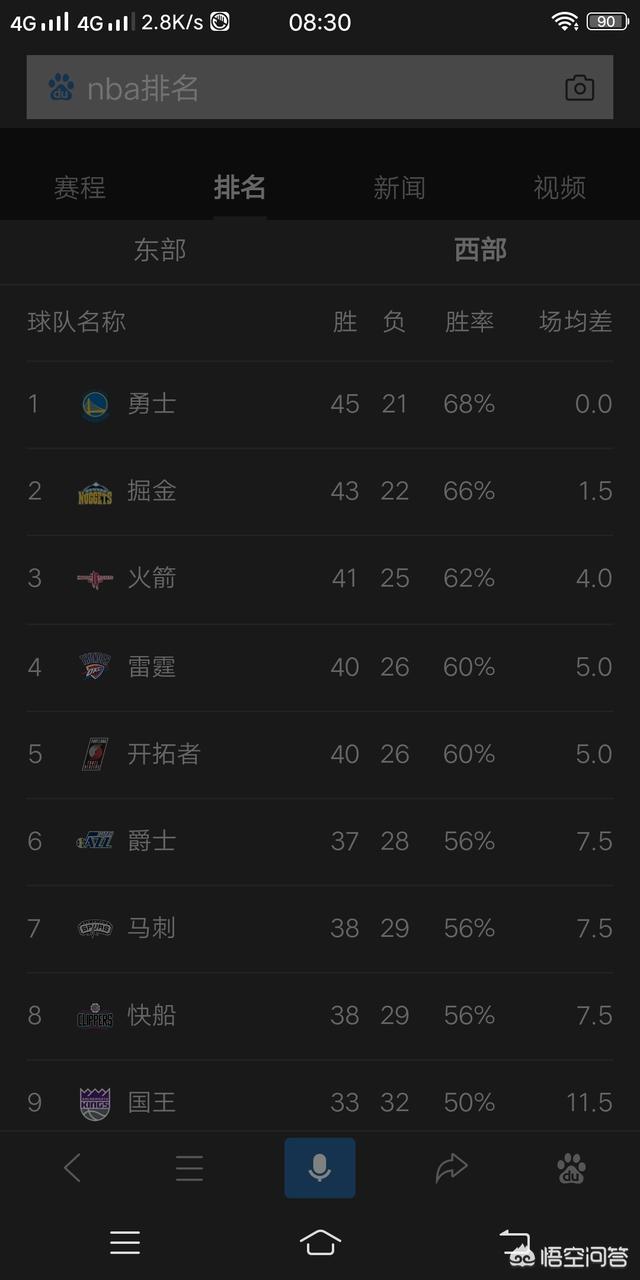Open the Baidu paw home icon
This screenshot has width=640, height=1280.
pyautogui.click(x=571, y=1167)
